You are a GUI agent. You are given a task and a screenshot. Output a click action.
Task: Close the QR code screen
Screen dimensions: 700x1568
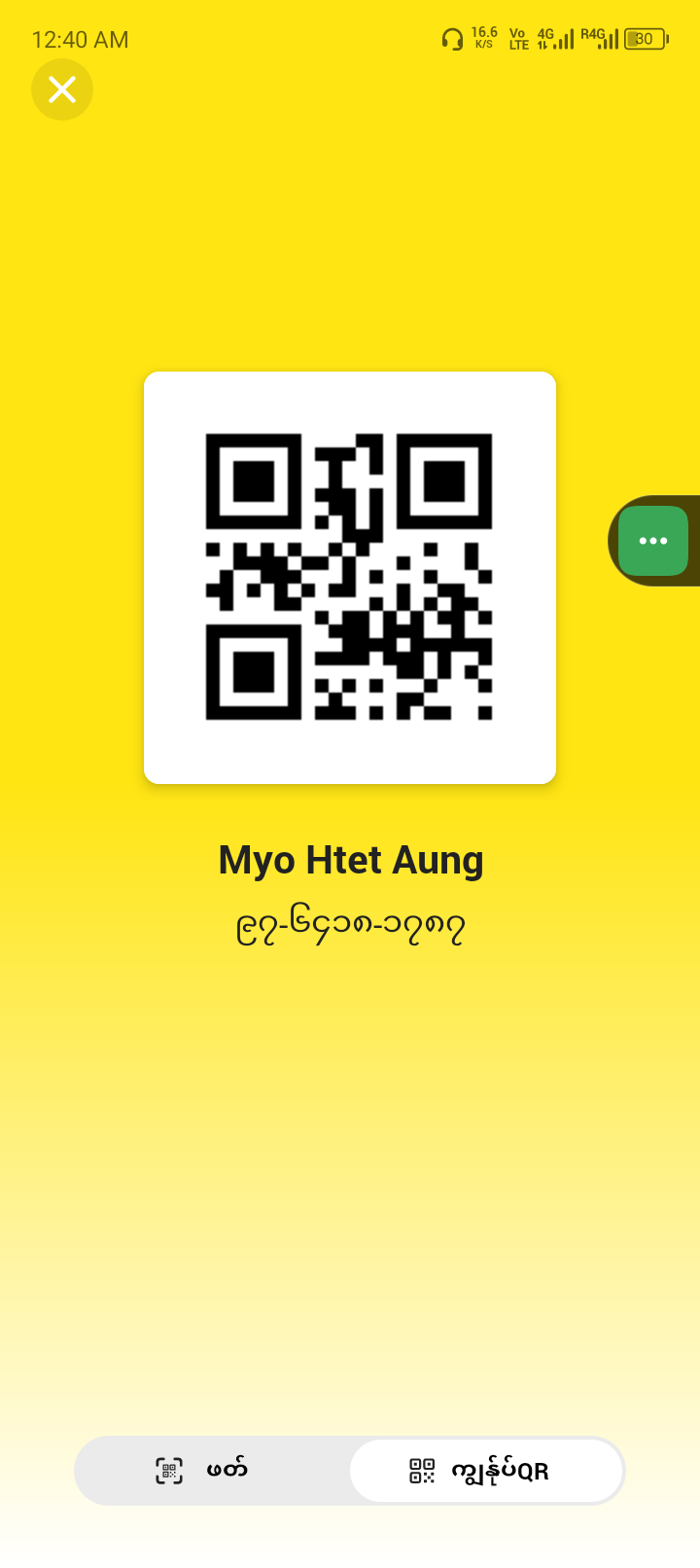pyautogui.click(x=62, y=89)
